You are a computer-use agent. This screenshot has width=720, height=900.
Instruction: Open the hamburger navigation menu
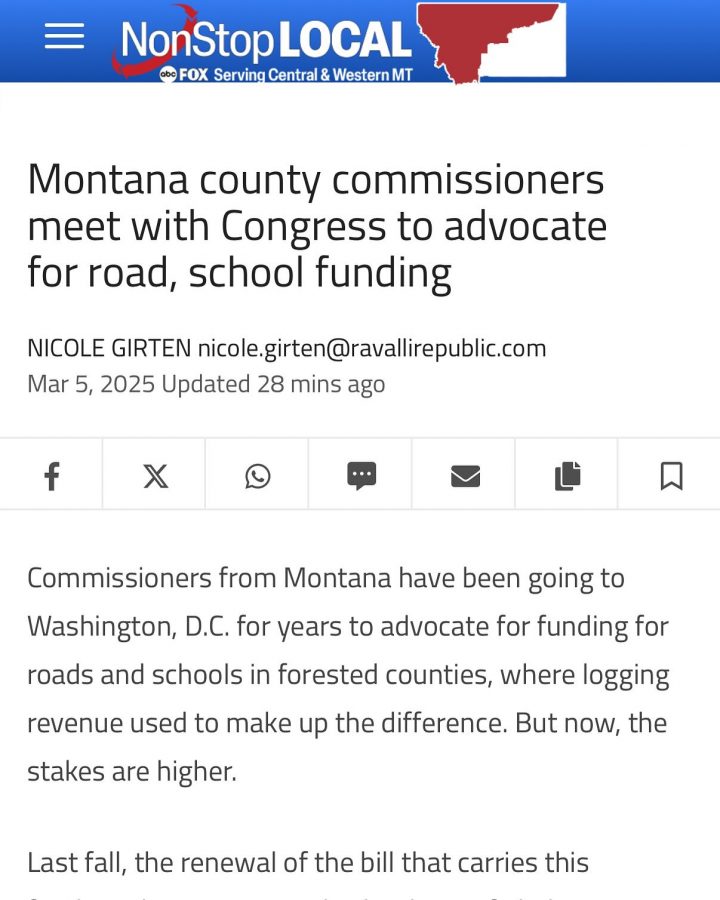(x=64, y=38)
